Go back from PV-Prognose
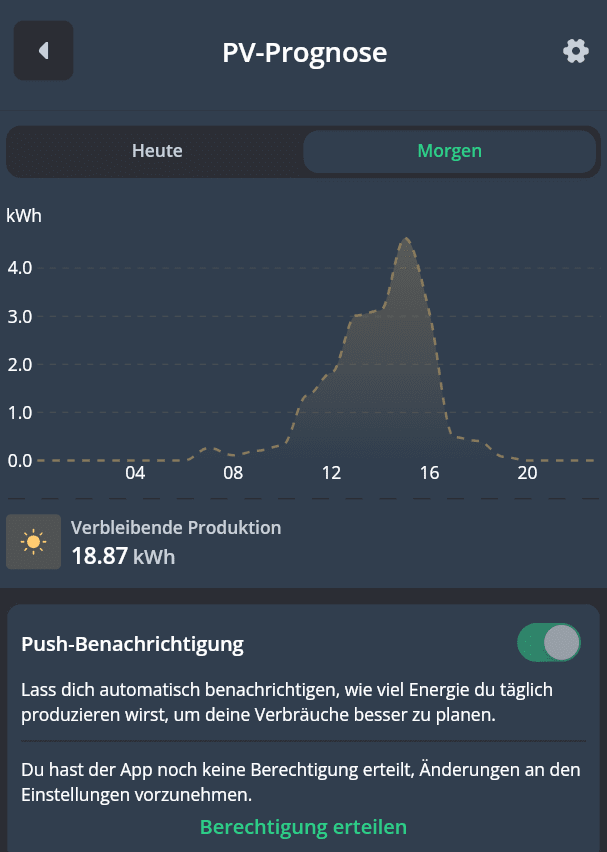Screen dimensions: 607x852 [x=43, y=51]
